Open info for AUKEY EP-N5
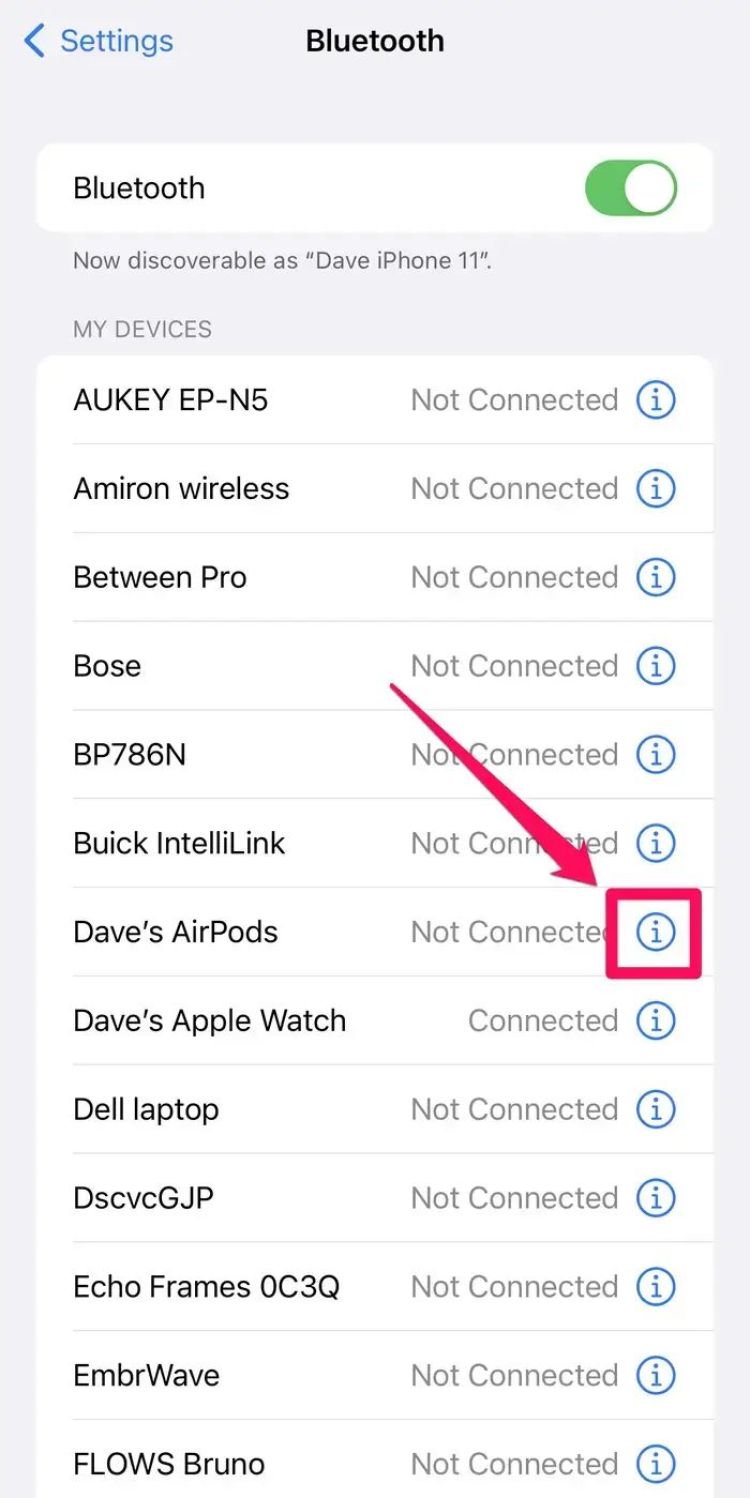750x1498 pixels. click(x=656, y=400)
